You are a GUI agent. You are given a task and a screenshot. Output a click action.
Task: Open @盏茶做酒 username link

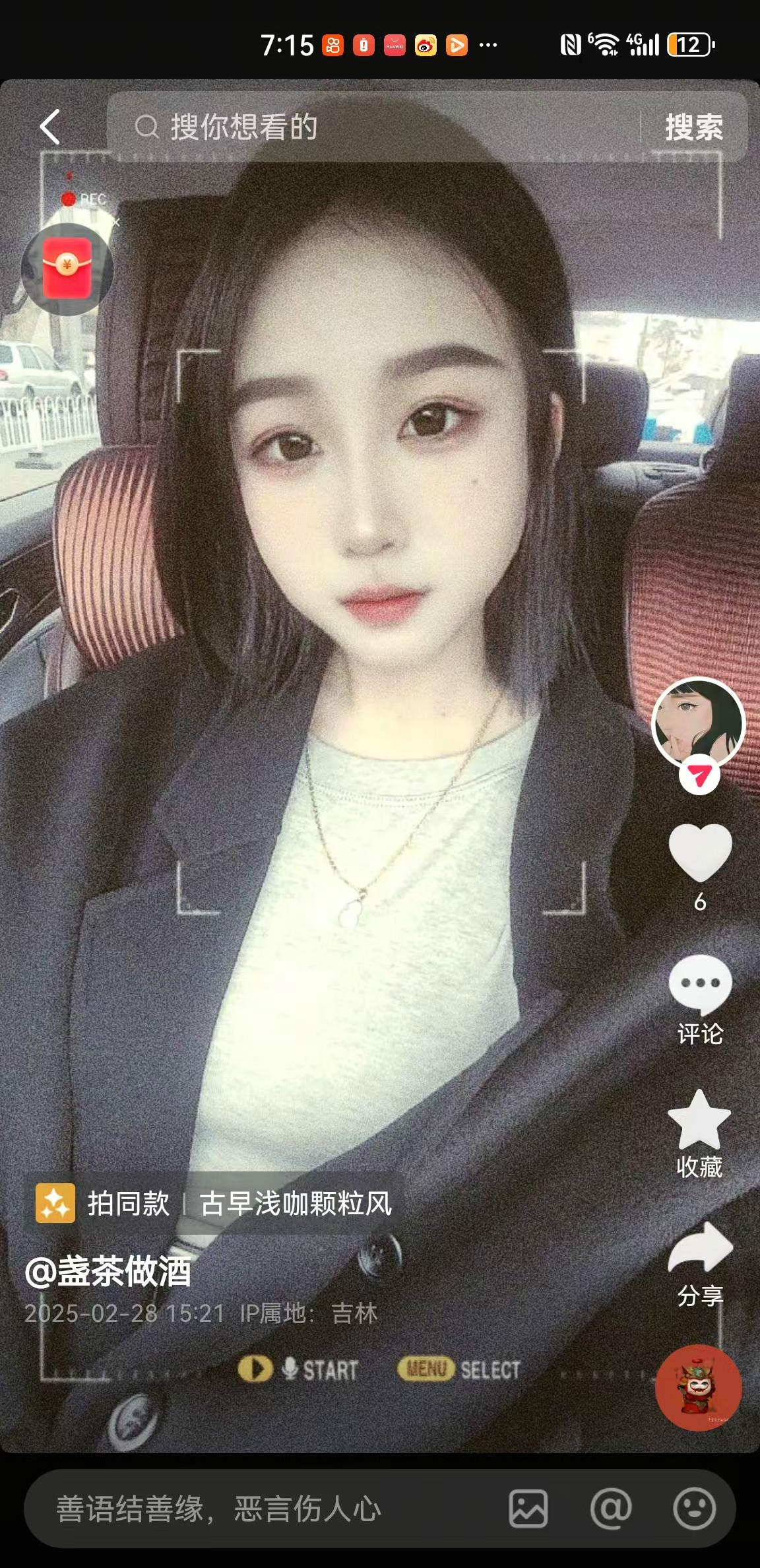click(108, 1270)
